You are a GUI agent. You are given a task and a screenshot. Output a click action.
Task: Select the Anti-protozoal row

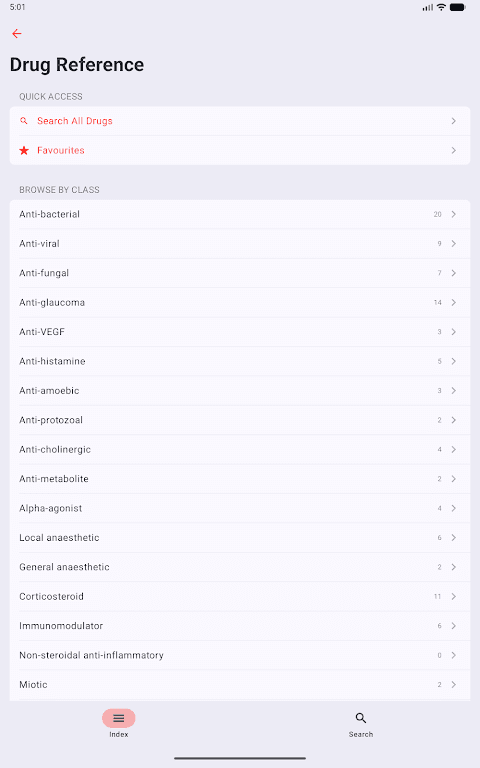tap(240, 420)
